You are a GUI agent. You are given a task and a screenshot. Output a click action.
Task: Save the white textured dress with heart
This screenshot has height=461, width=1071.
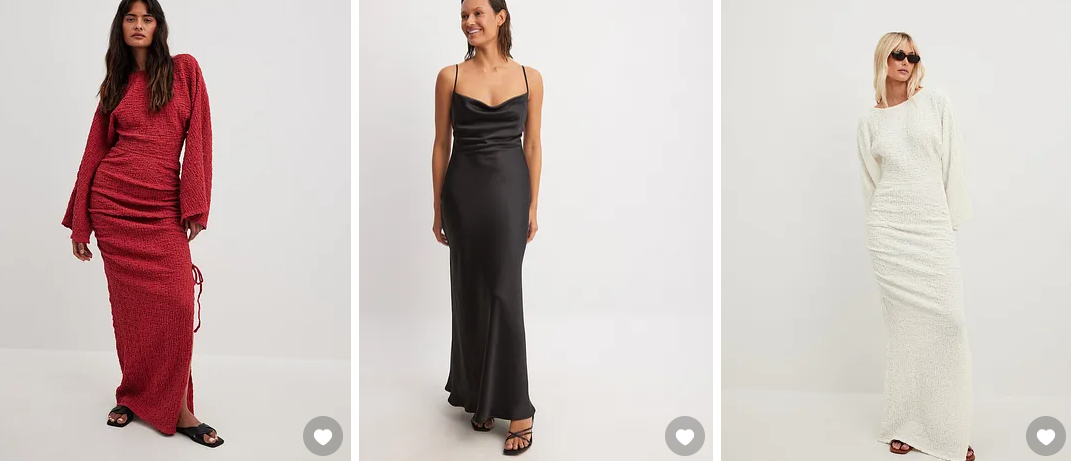(x=1046, y=436)
